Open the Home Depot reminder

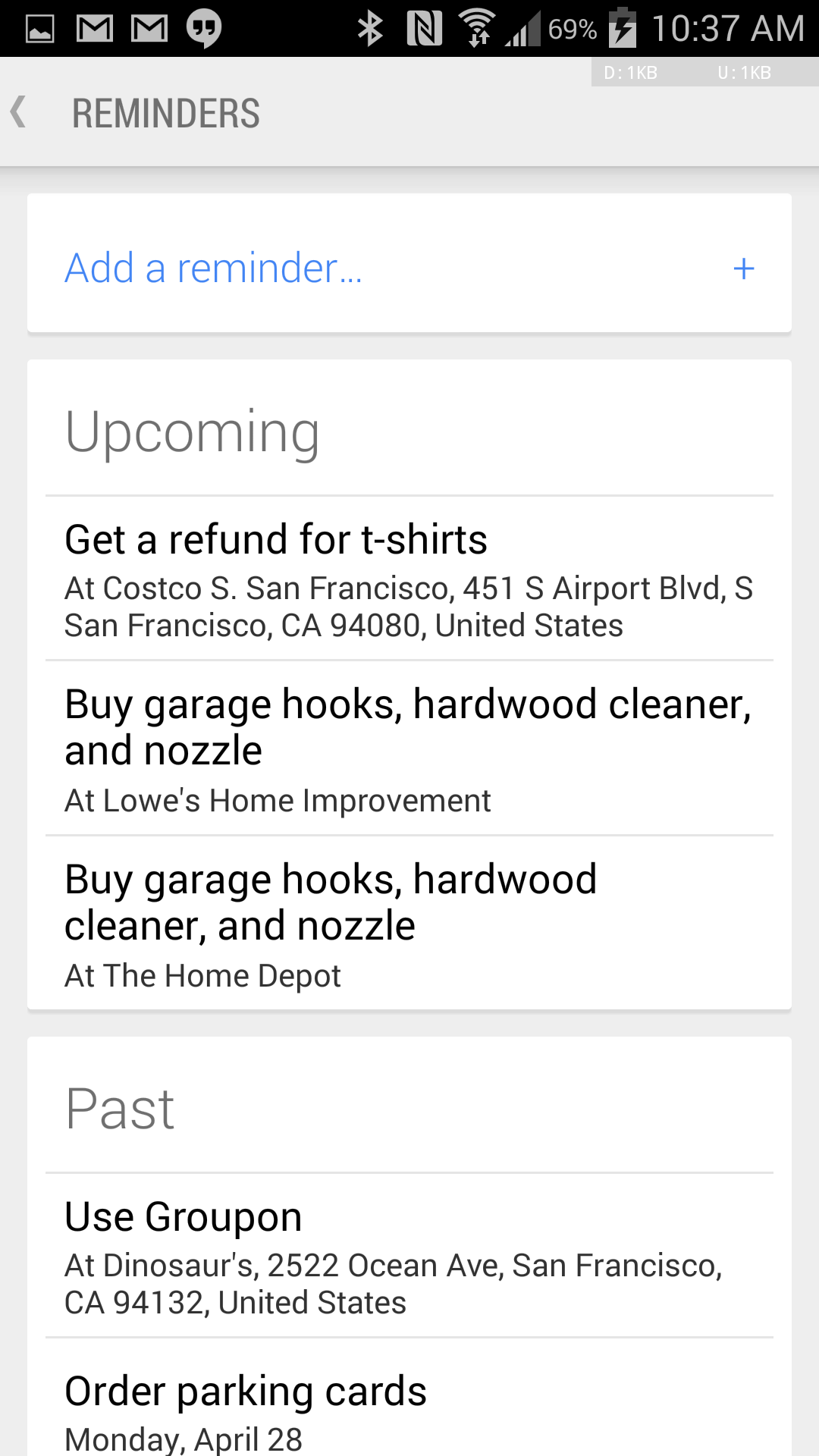[409, 923]
